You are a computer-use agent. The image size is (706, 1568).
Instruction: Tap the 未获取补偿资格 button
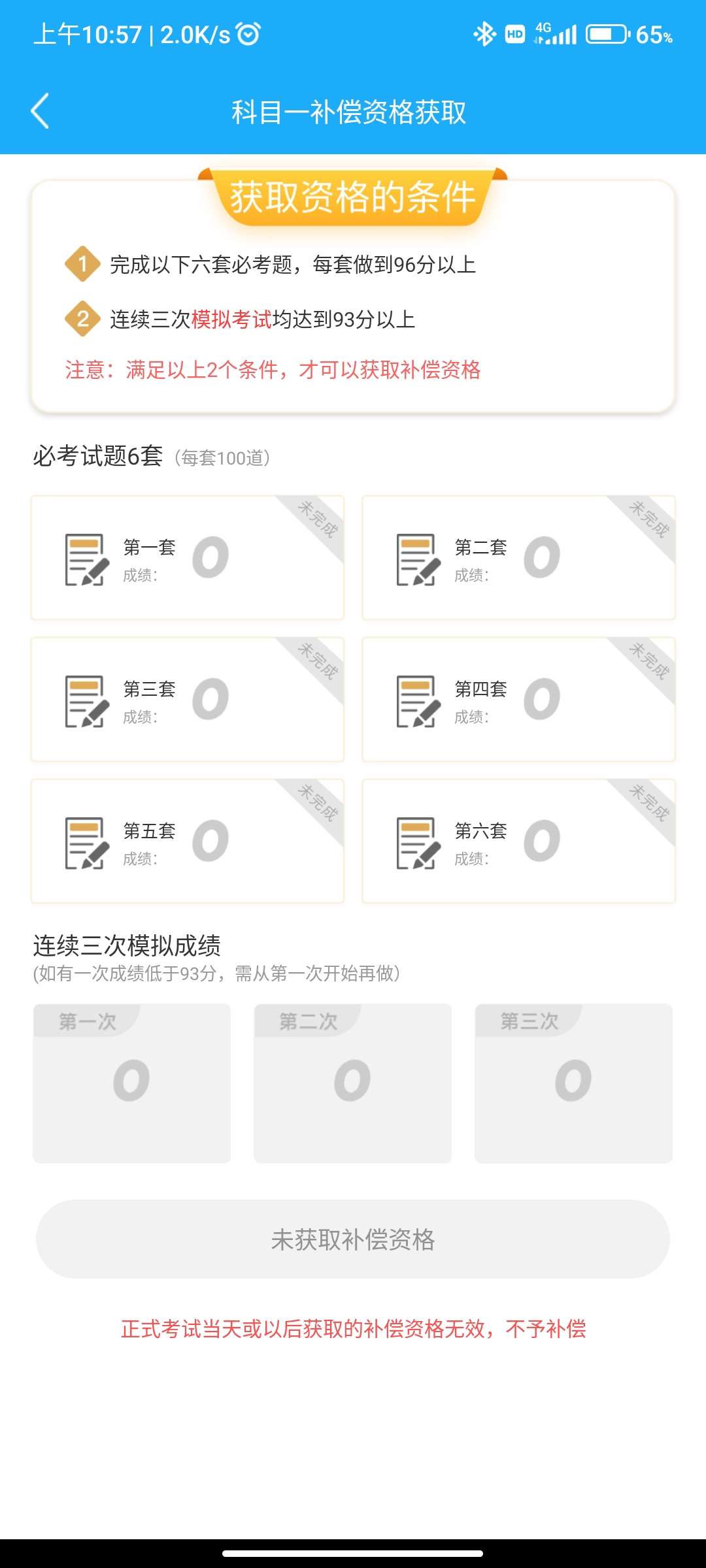point(353,1239)
